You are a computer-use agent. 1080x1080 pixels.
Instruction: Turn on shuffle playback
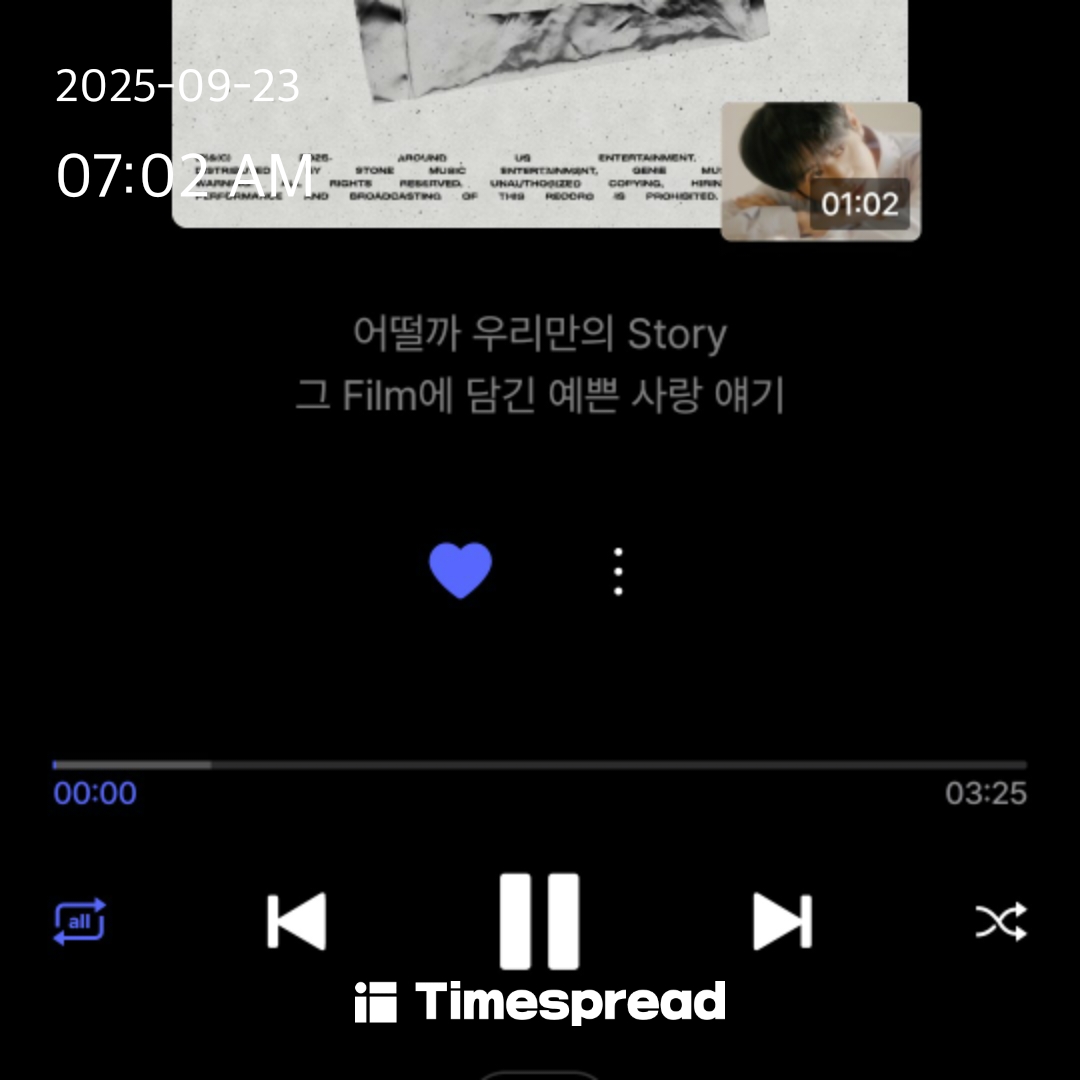coord(1000,921)
